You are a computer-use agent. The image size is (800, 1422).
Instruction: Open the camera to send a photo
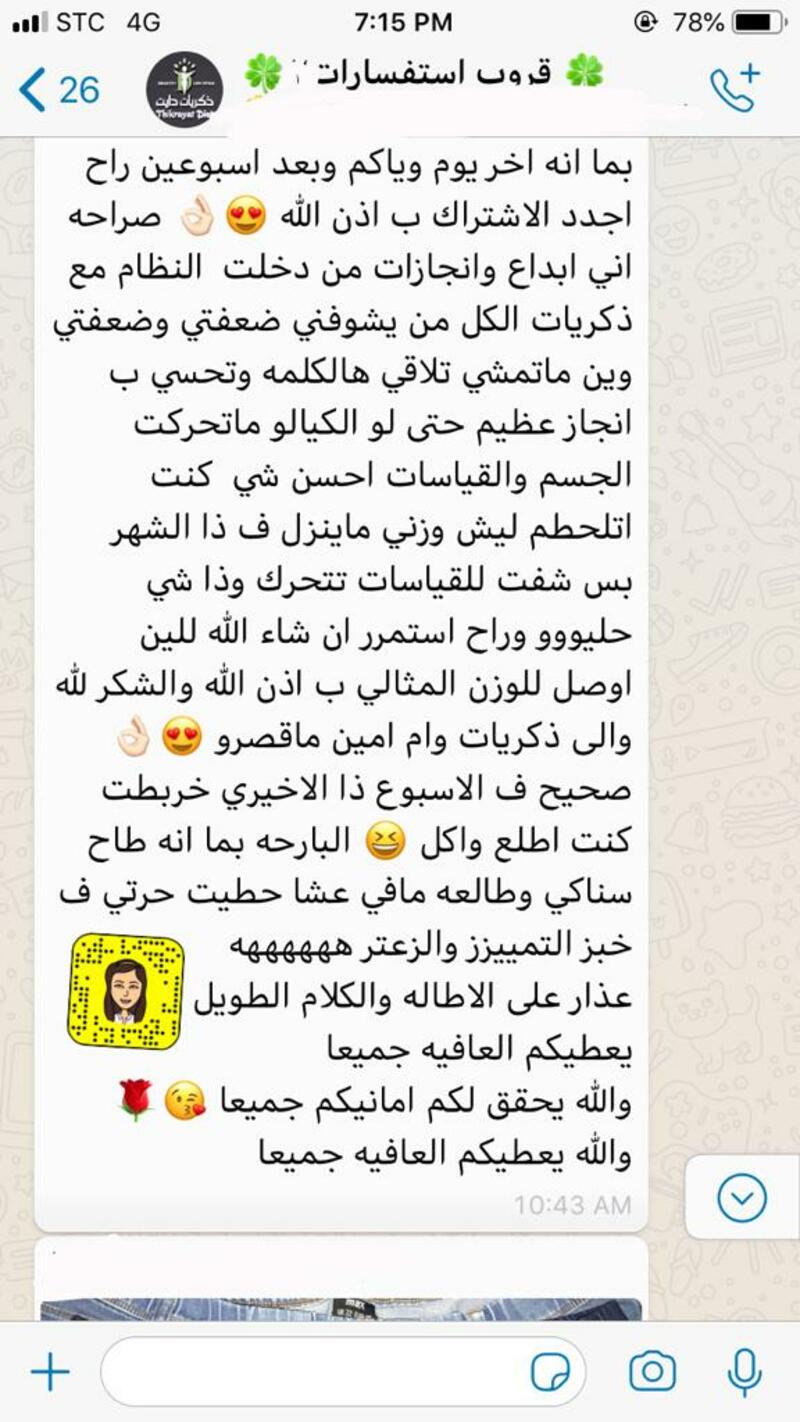pyautogui.click(x=652, y=1372)
